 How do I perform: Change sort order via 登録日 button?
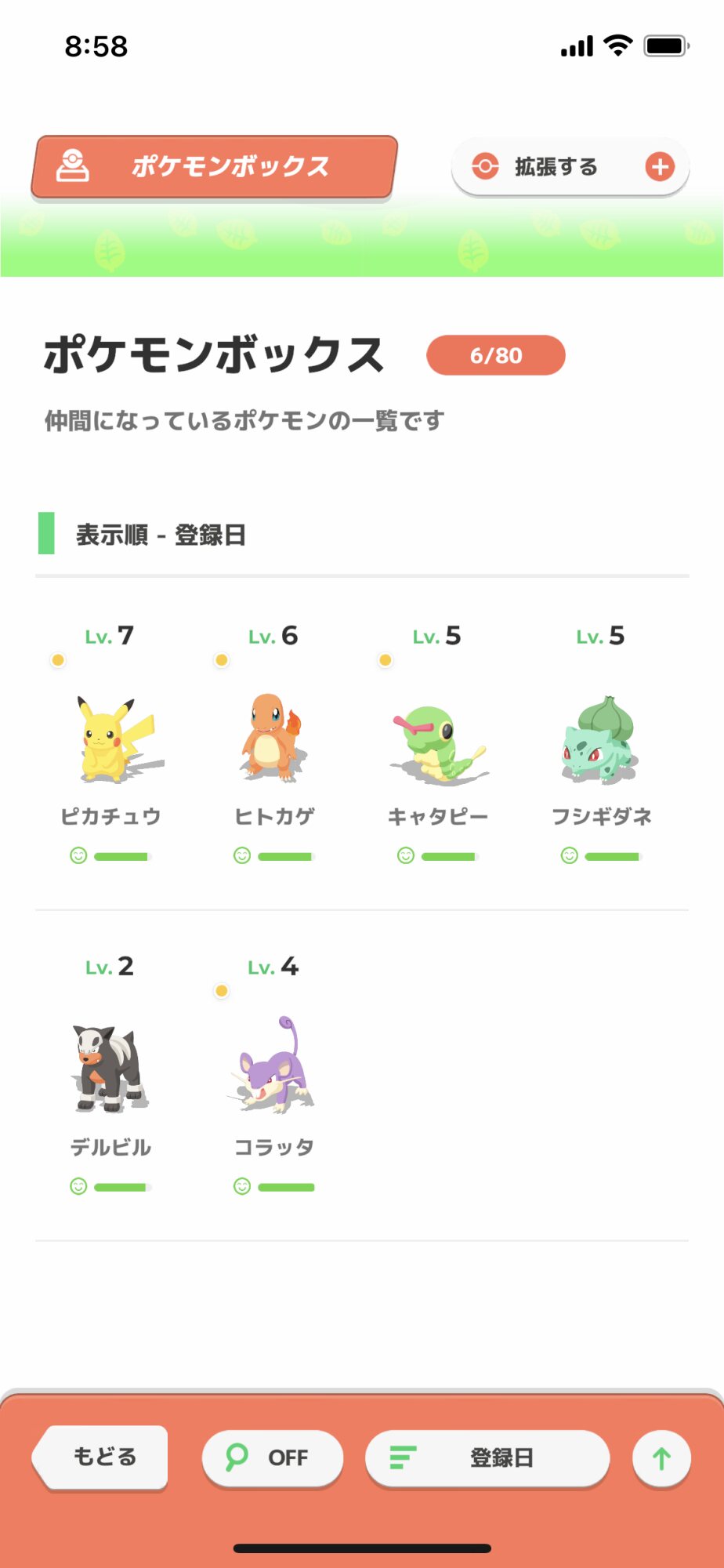[487, 1457]
